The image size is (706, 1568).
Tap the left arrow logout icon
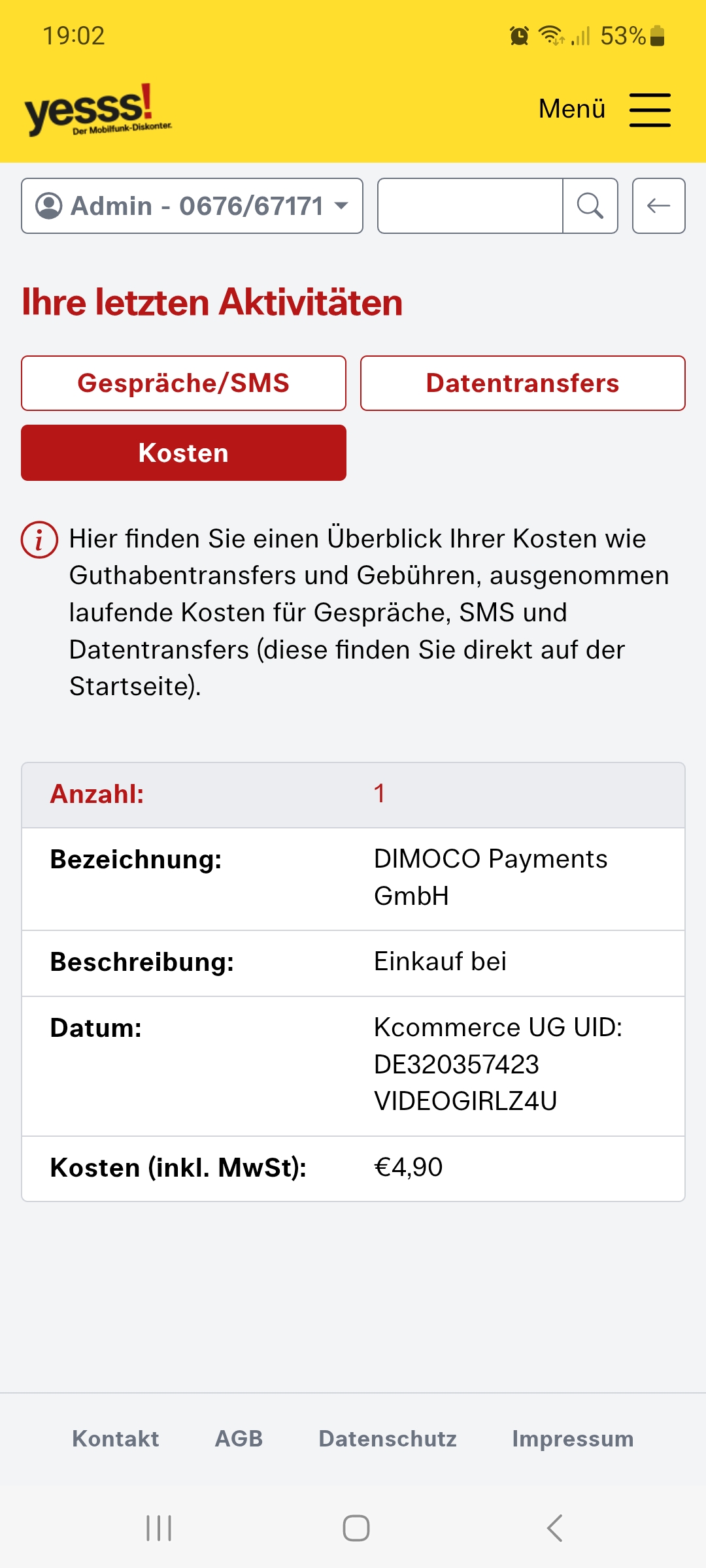pyautogui.click(x=658, y=206)
